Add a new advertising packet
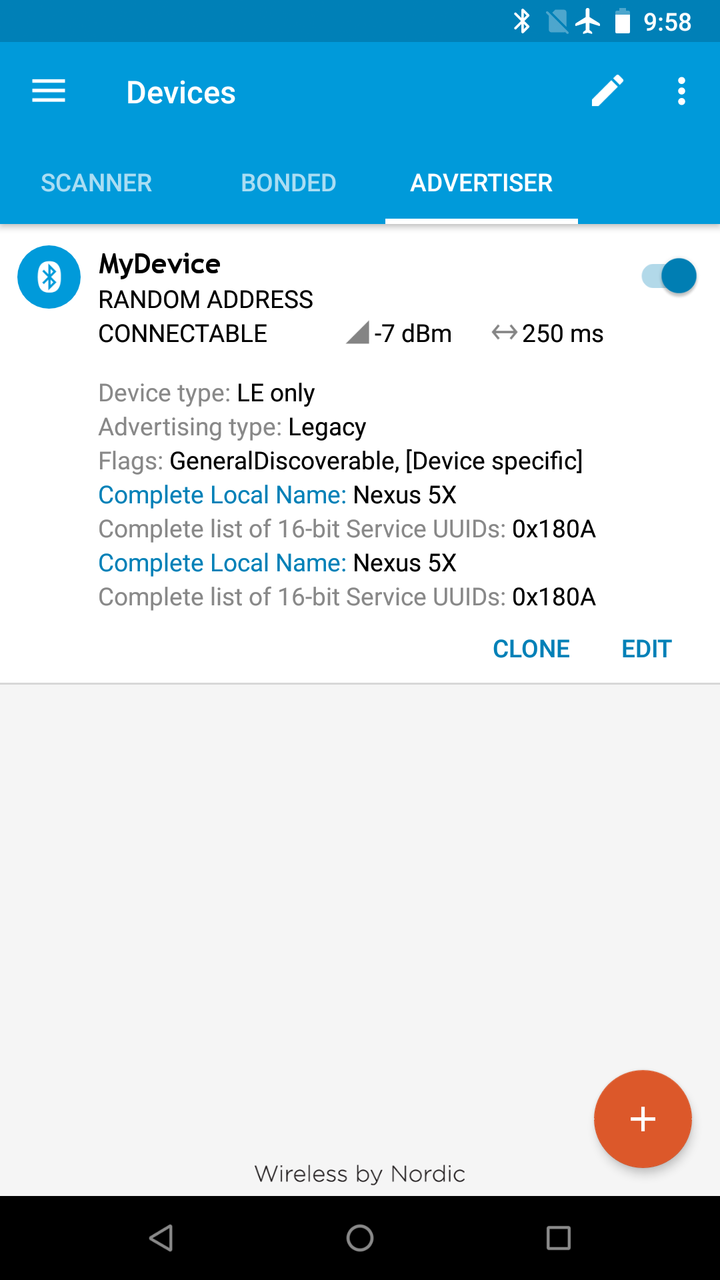This screenshot has height=1280, width=720. [642, 1119]
